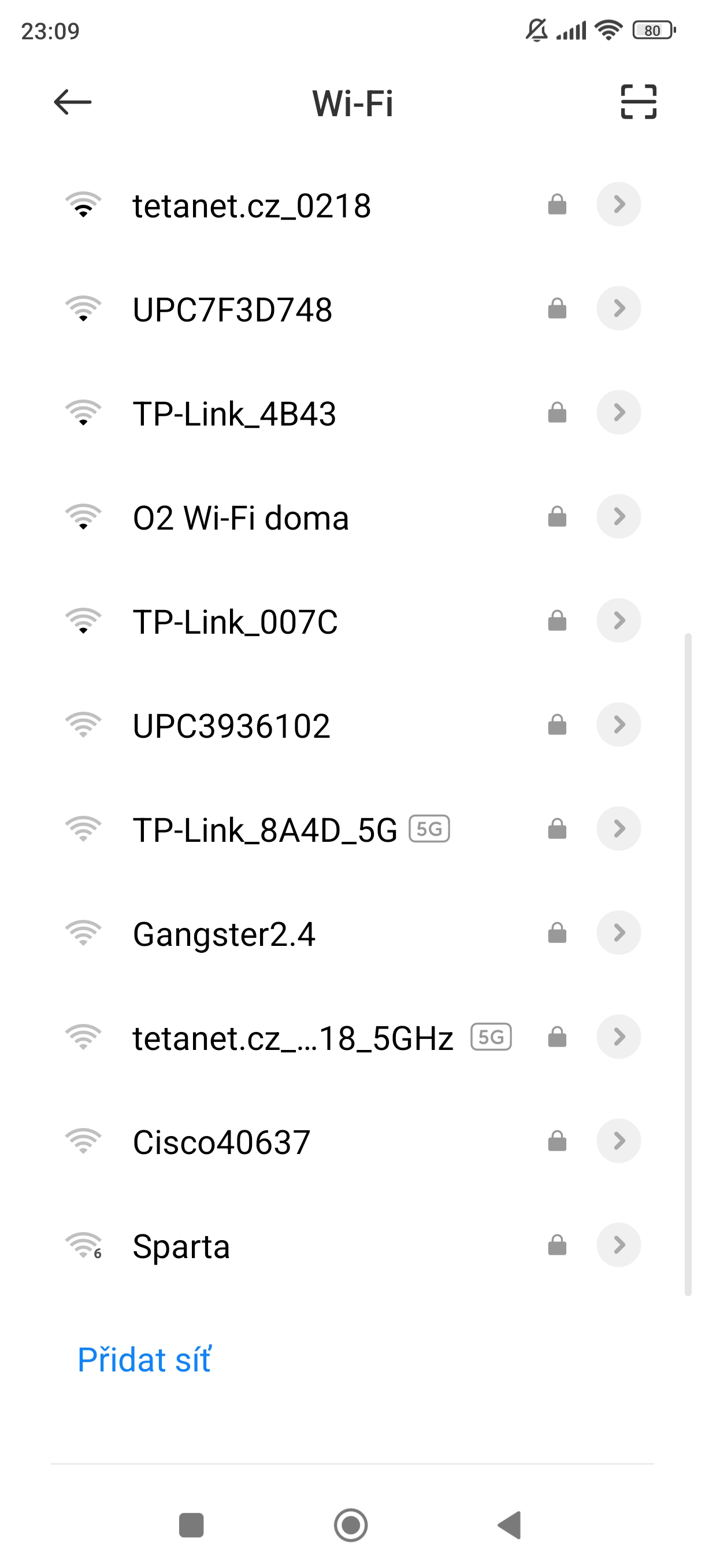
Task: Connect to the O2 Wi-Fi doma network
Action: [241, 518]
